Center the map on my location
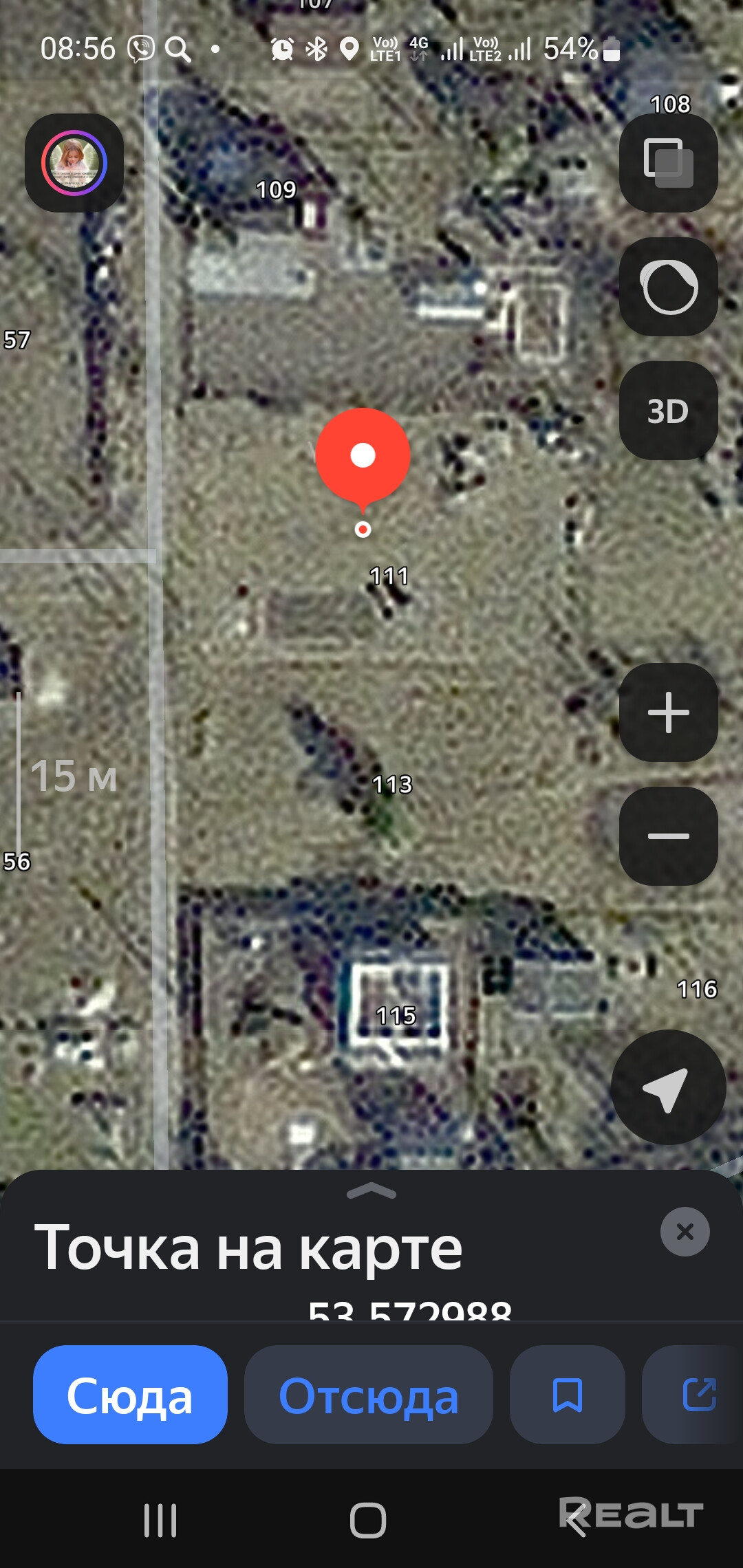Screen dimensions: 743x1568 [667, 1087]
